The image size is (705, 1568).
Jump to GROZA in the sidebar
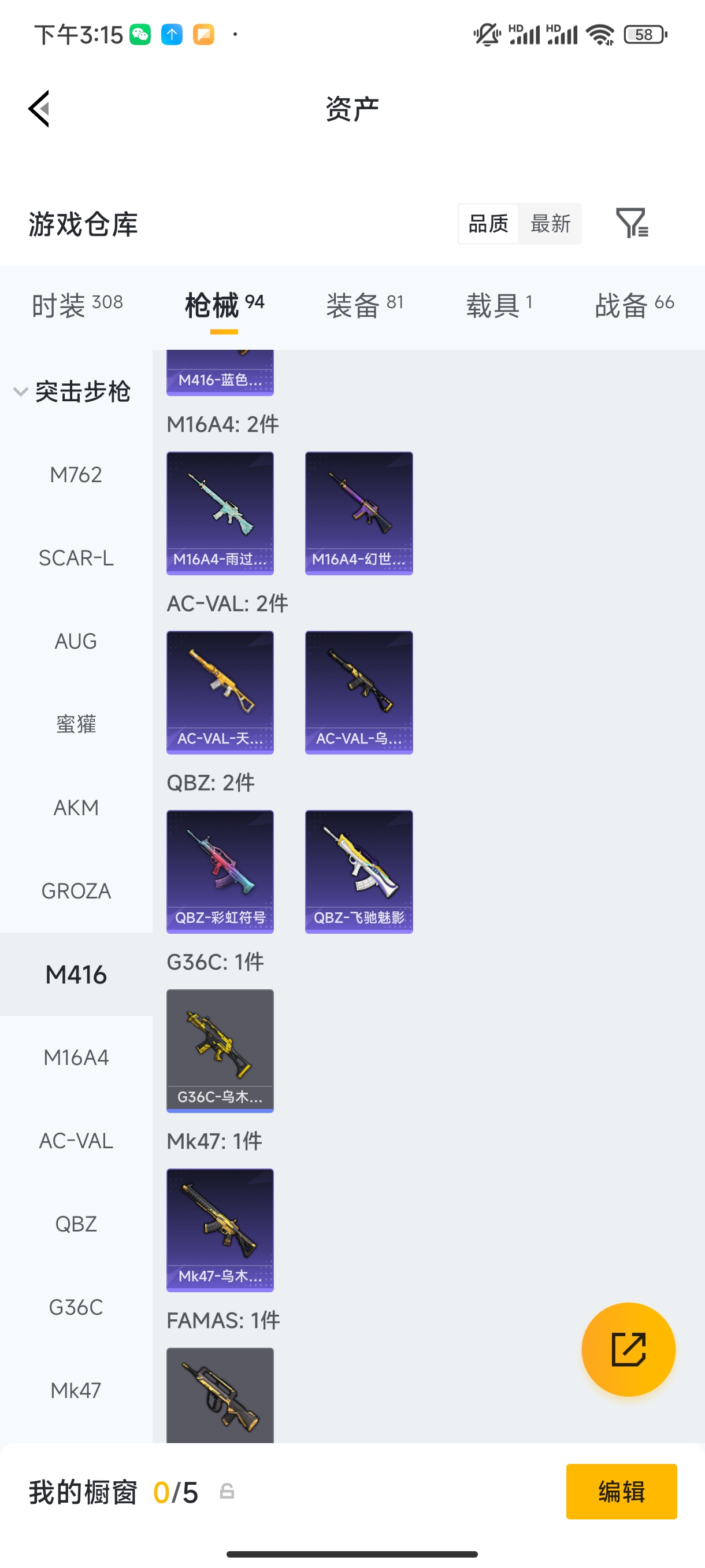click(x=76, y=891)
